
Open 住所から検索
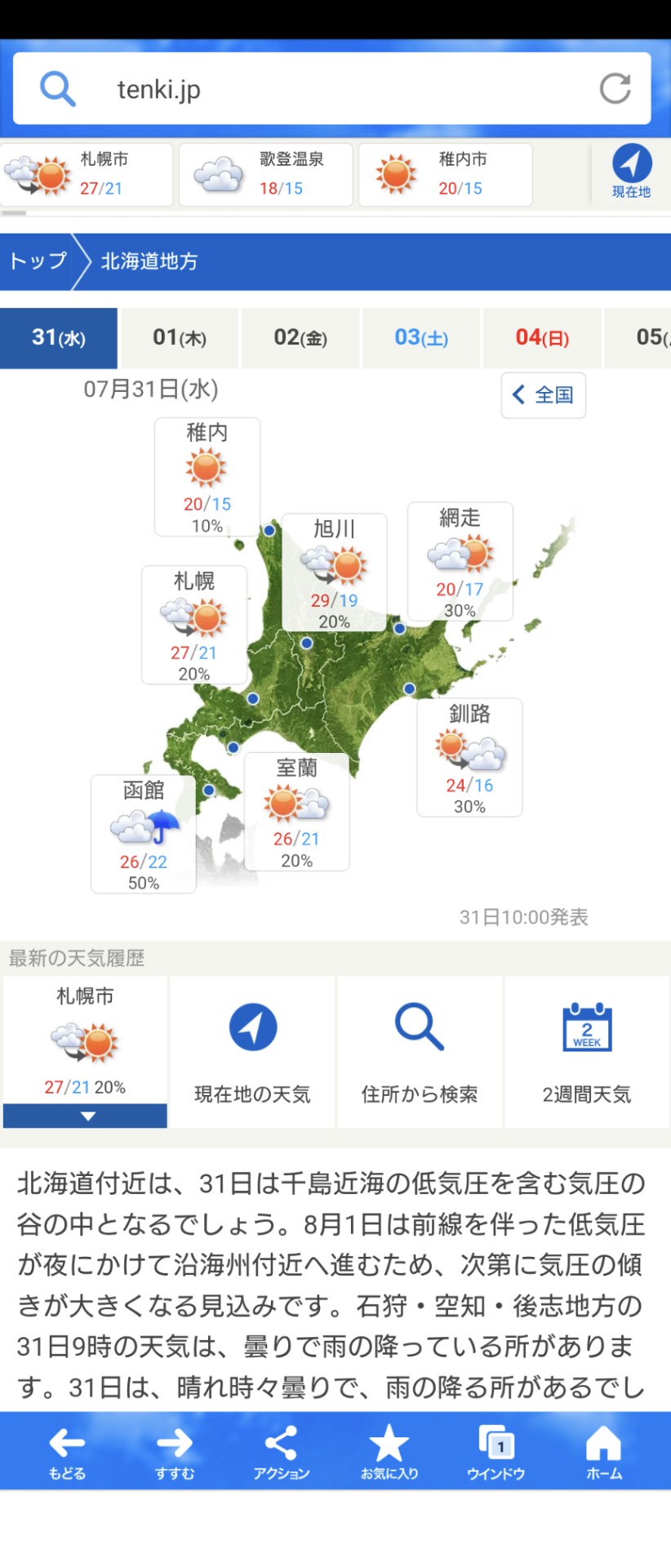420,1052
